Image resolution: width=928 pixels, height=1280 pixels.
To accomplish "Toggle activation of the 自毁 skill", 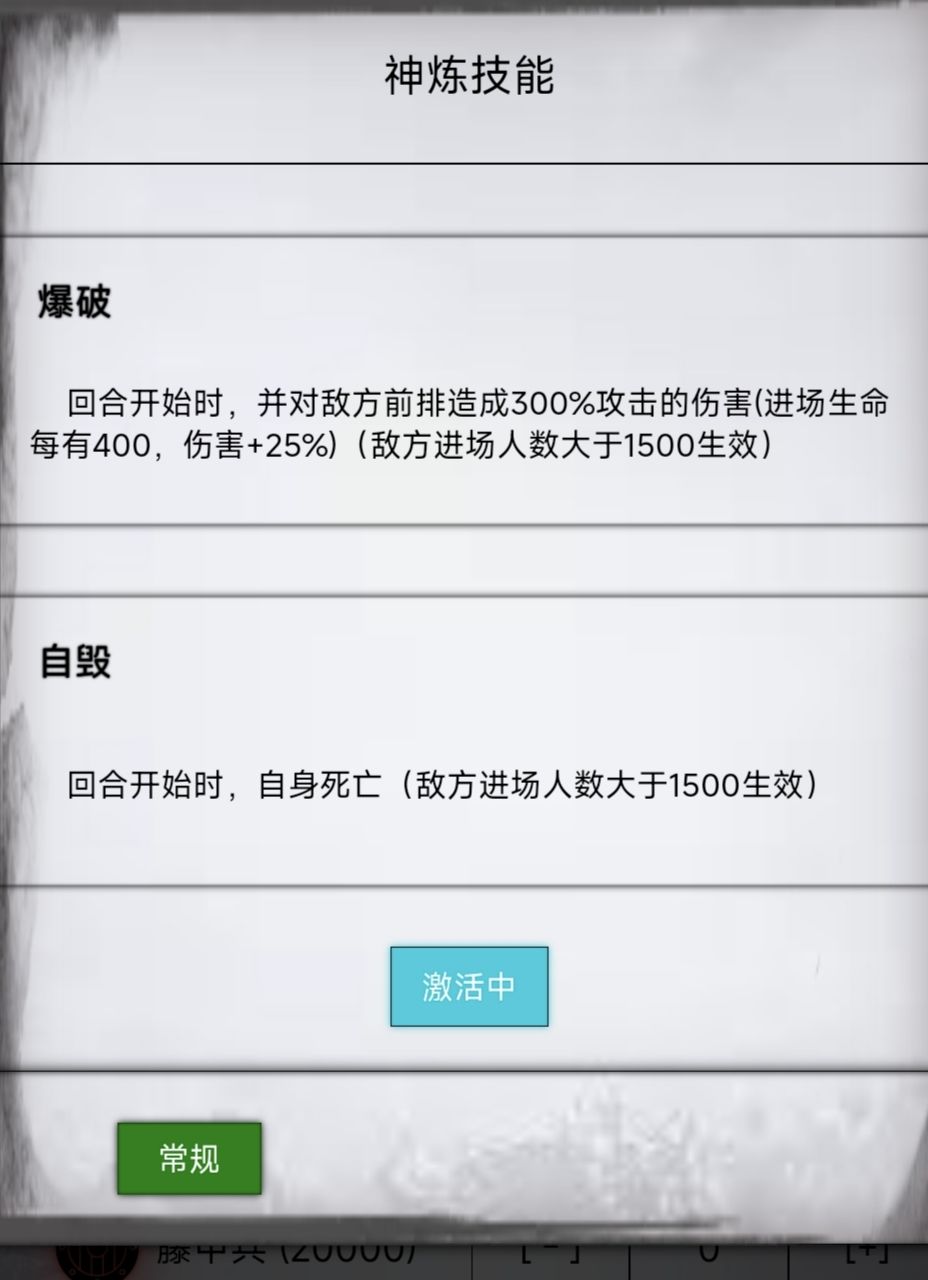I will click(x=468, y=986).
